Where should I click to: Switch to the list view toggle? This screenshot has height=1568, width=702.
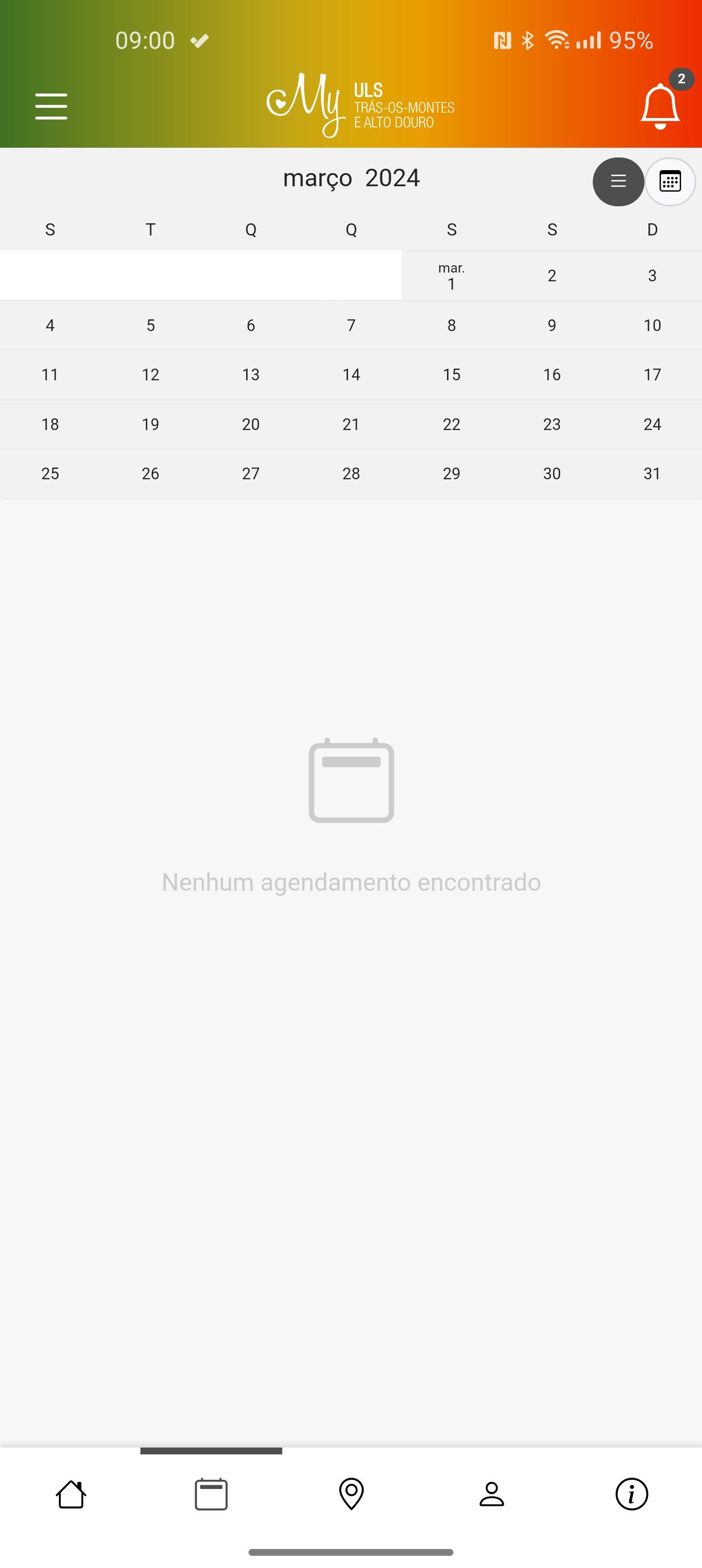[x=618, y=181]
